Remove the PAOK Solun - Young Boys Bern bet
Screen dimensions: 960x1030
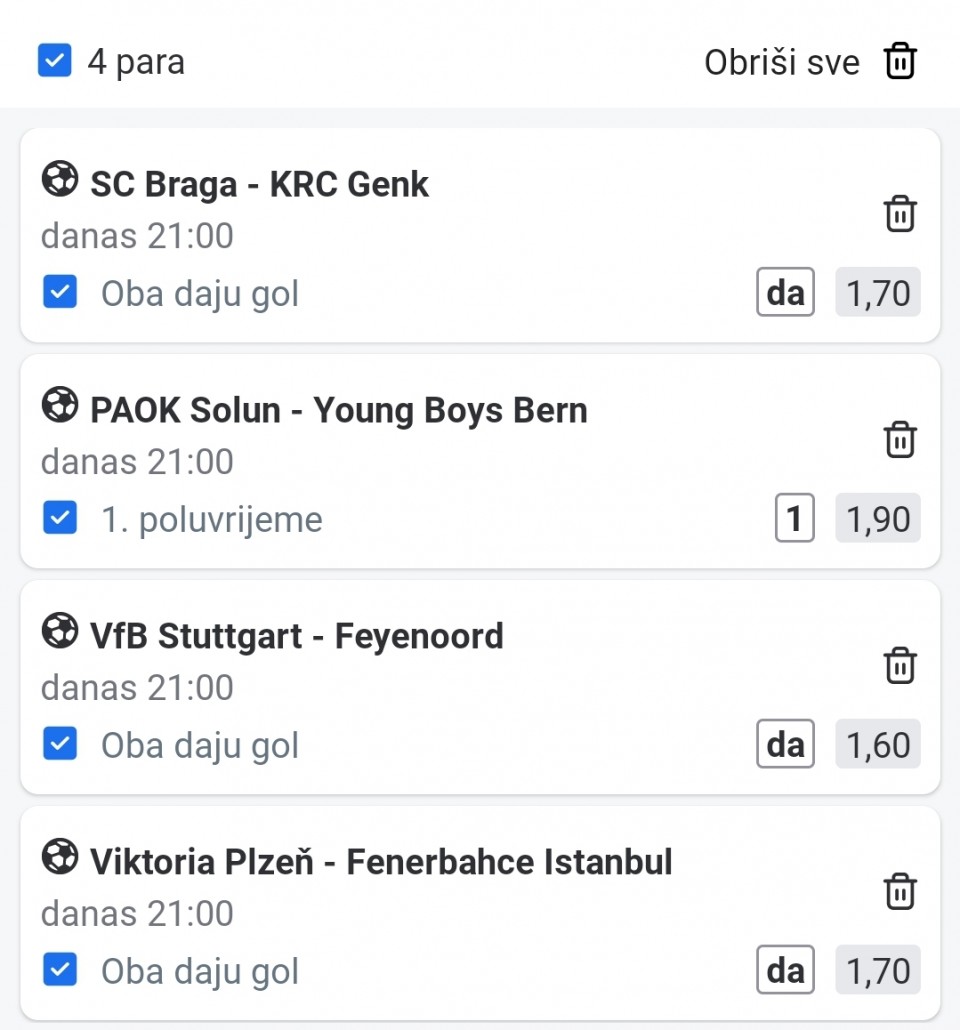(x=900, y=440)
